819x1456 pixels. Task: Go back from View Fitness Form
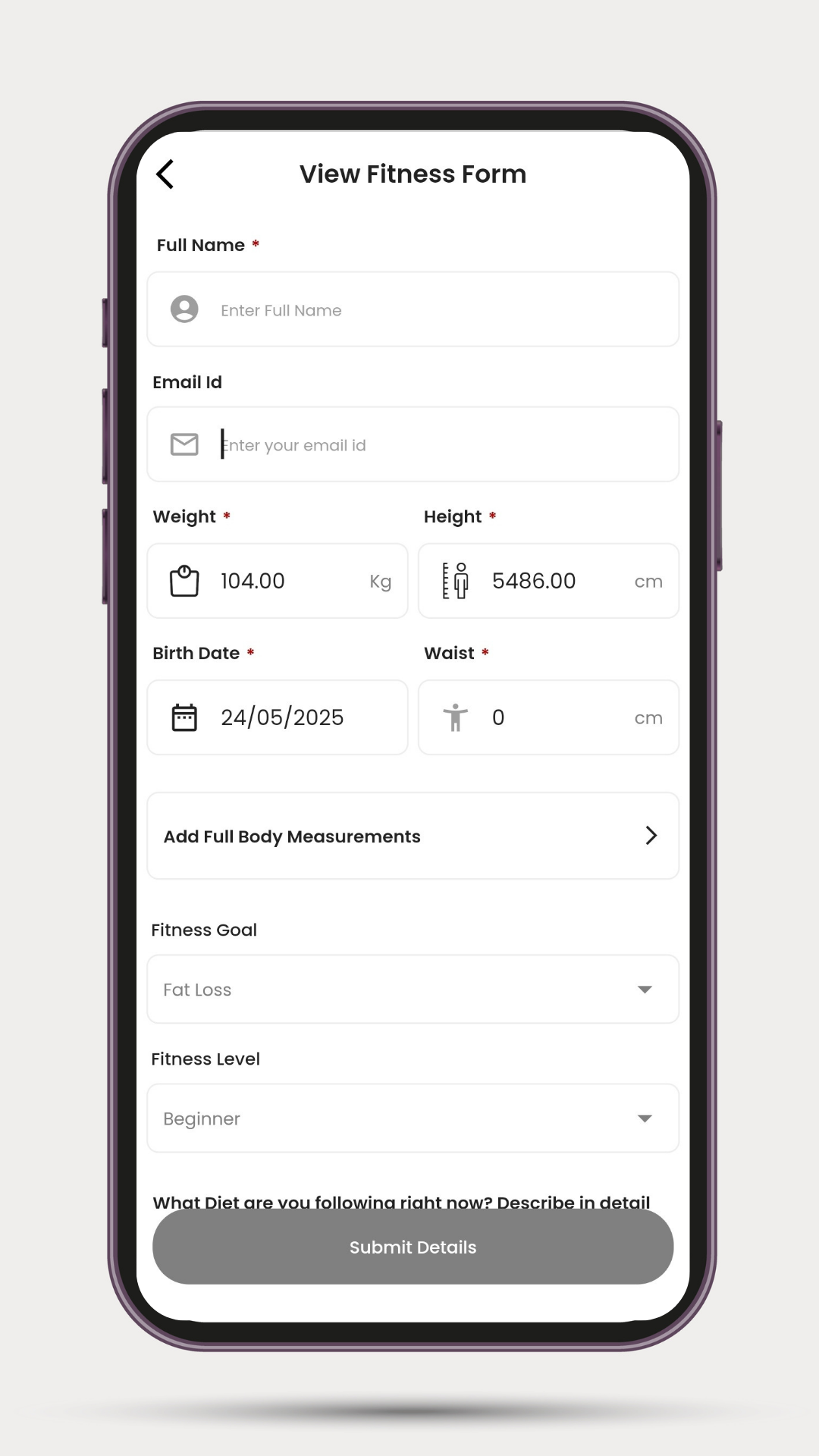[165, 174]
